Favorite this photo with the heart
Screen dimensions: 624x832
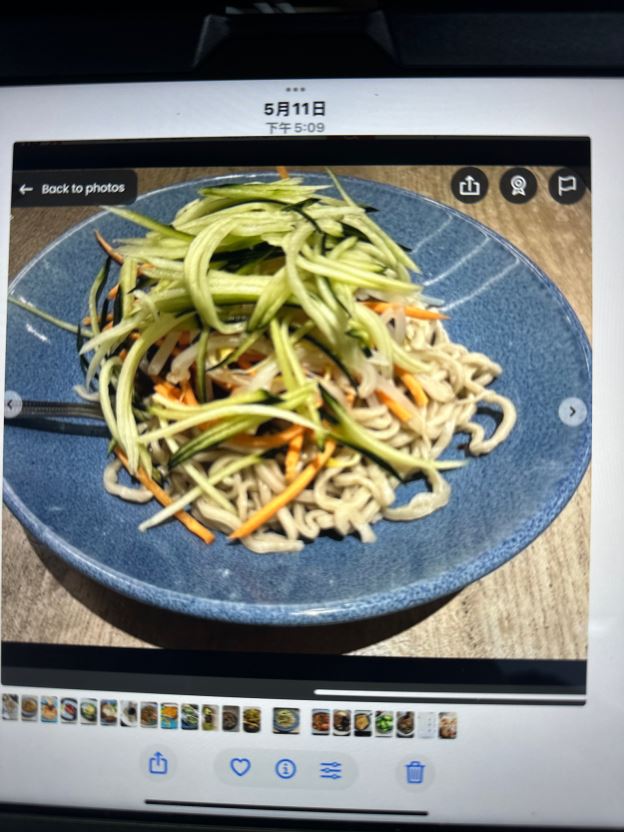[x=240, y=768]
